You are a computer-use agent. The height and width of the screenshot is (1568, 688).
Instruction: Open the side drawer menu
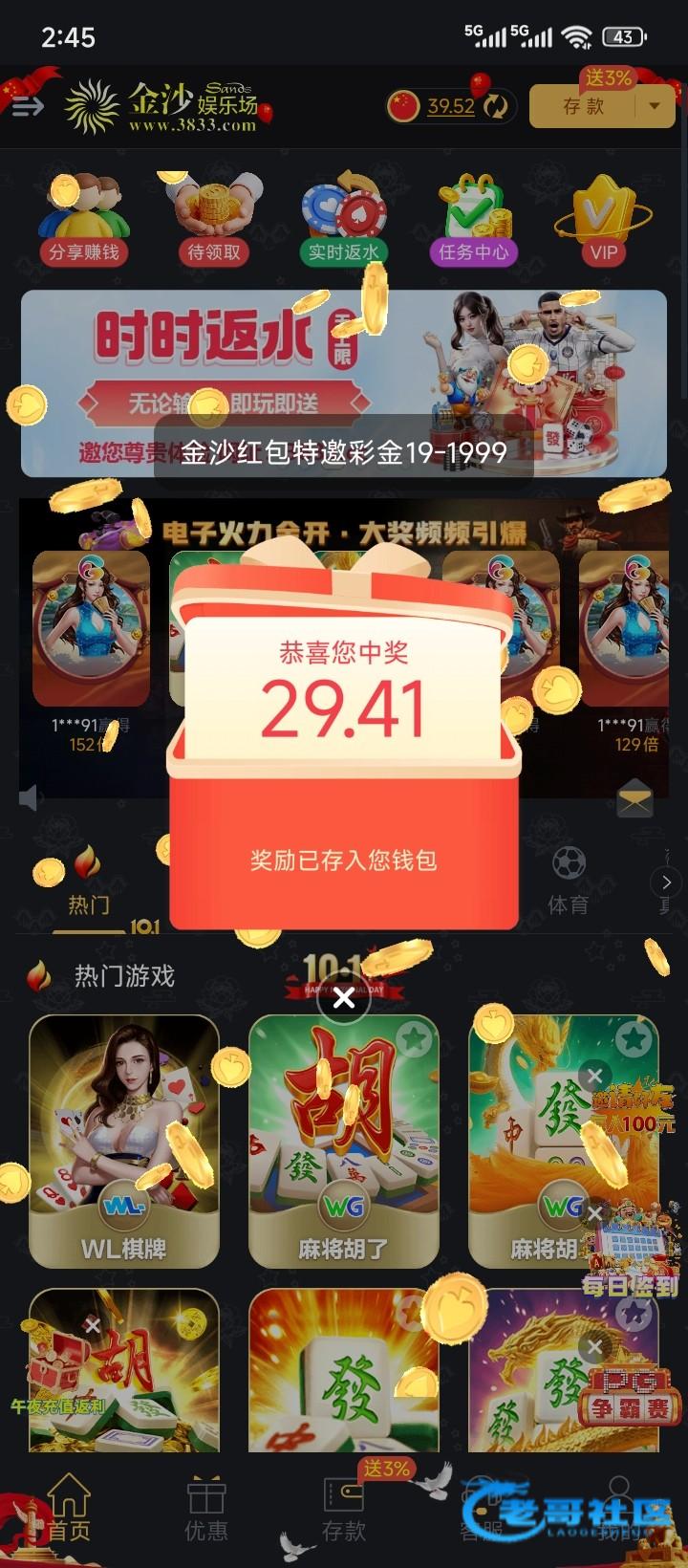pyautogui.click(x=28, y=106)
